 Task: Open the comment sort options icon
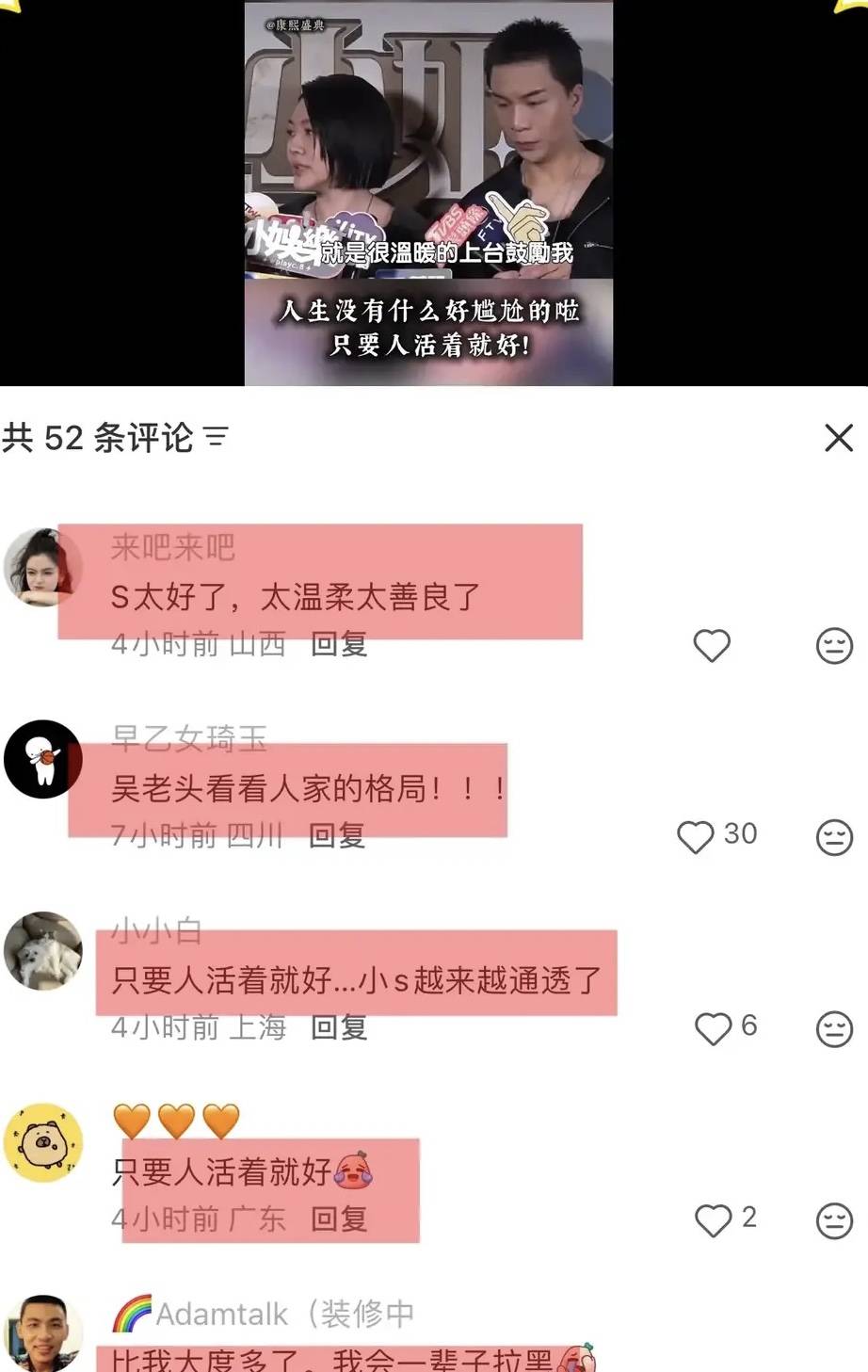point(217,437)
